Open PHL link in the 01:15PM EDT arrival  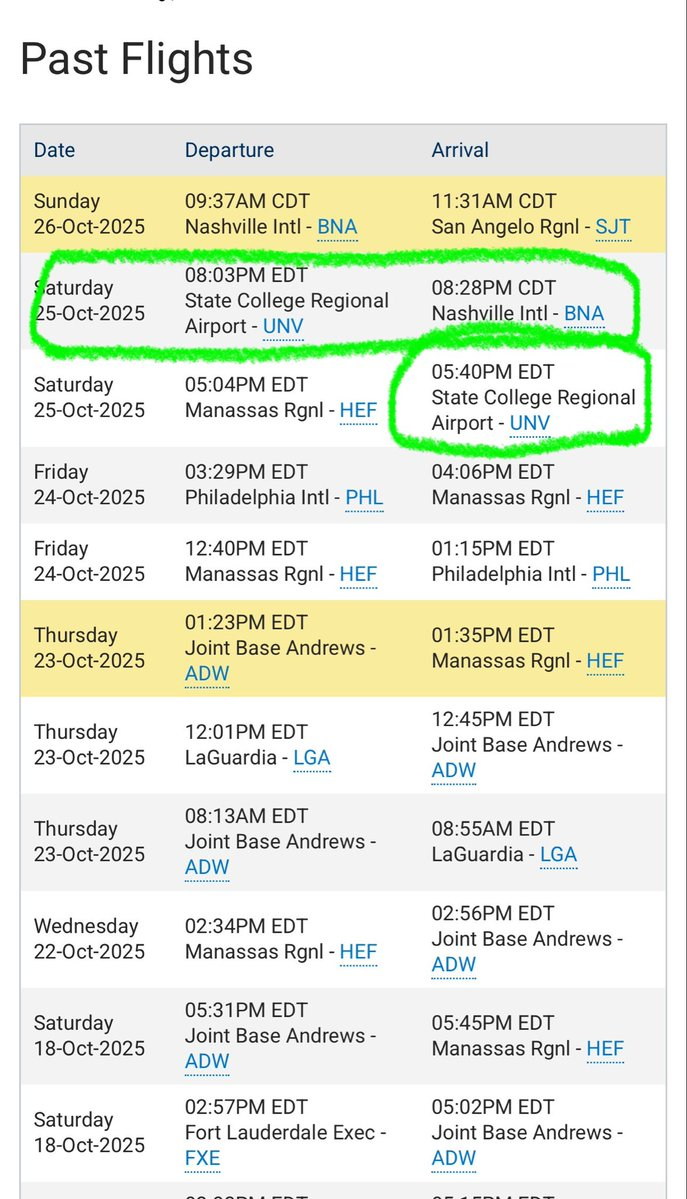click(611, 575)
